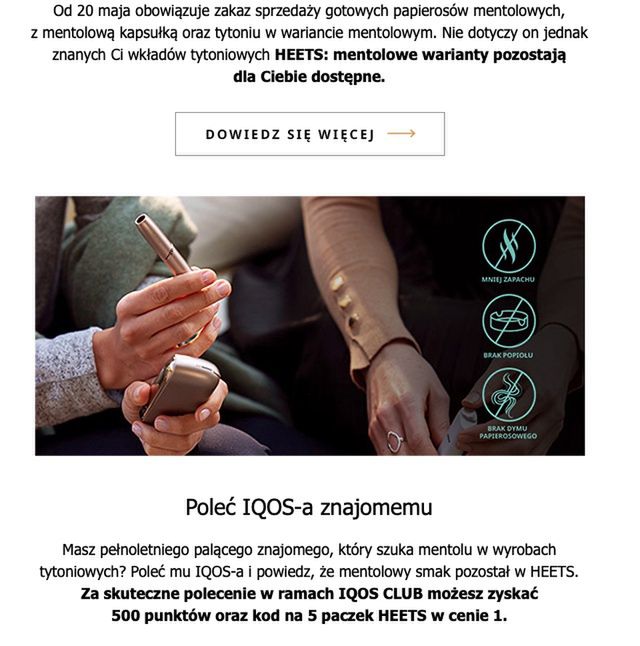640x646 pixels.
Task: Open the IQOS promotional banner image
Action: pyautogui.click(x=309, y=325)
